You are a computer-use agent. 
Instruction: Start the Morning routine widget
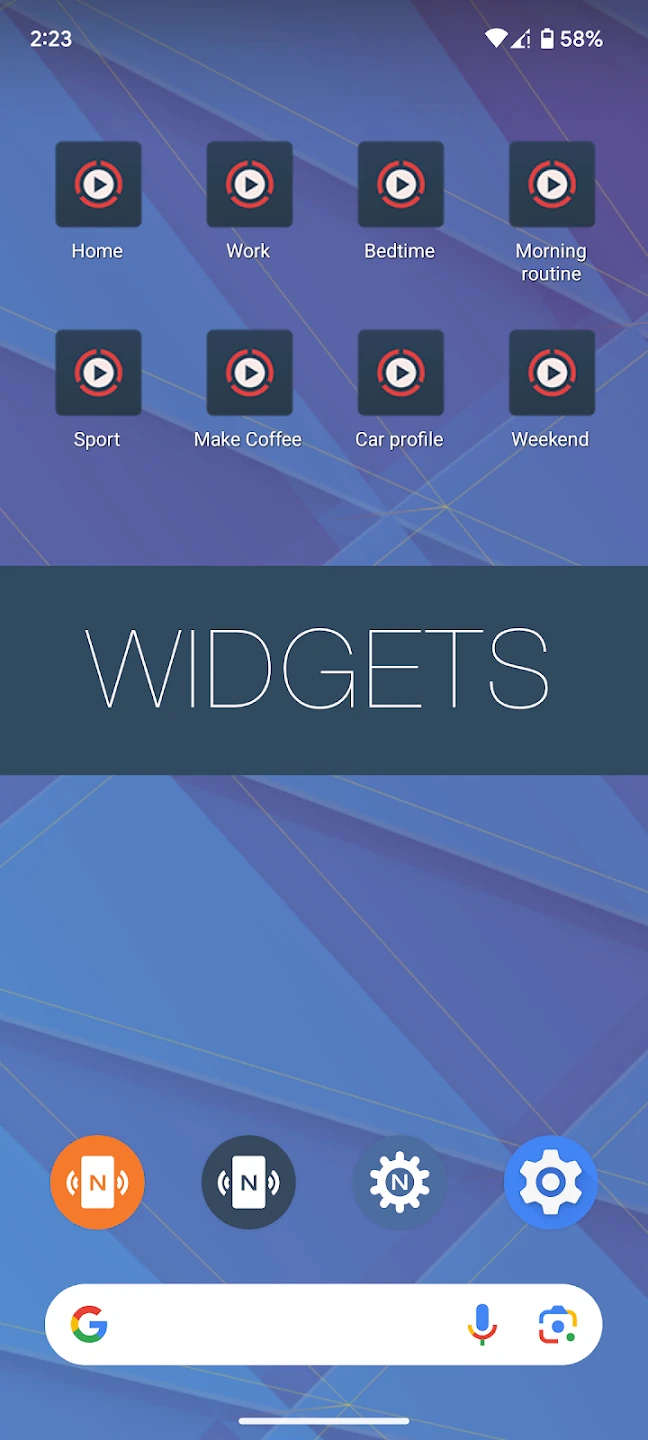pos(551,185)
